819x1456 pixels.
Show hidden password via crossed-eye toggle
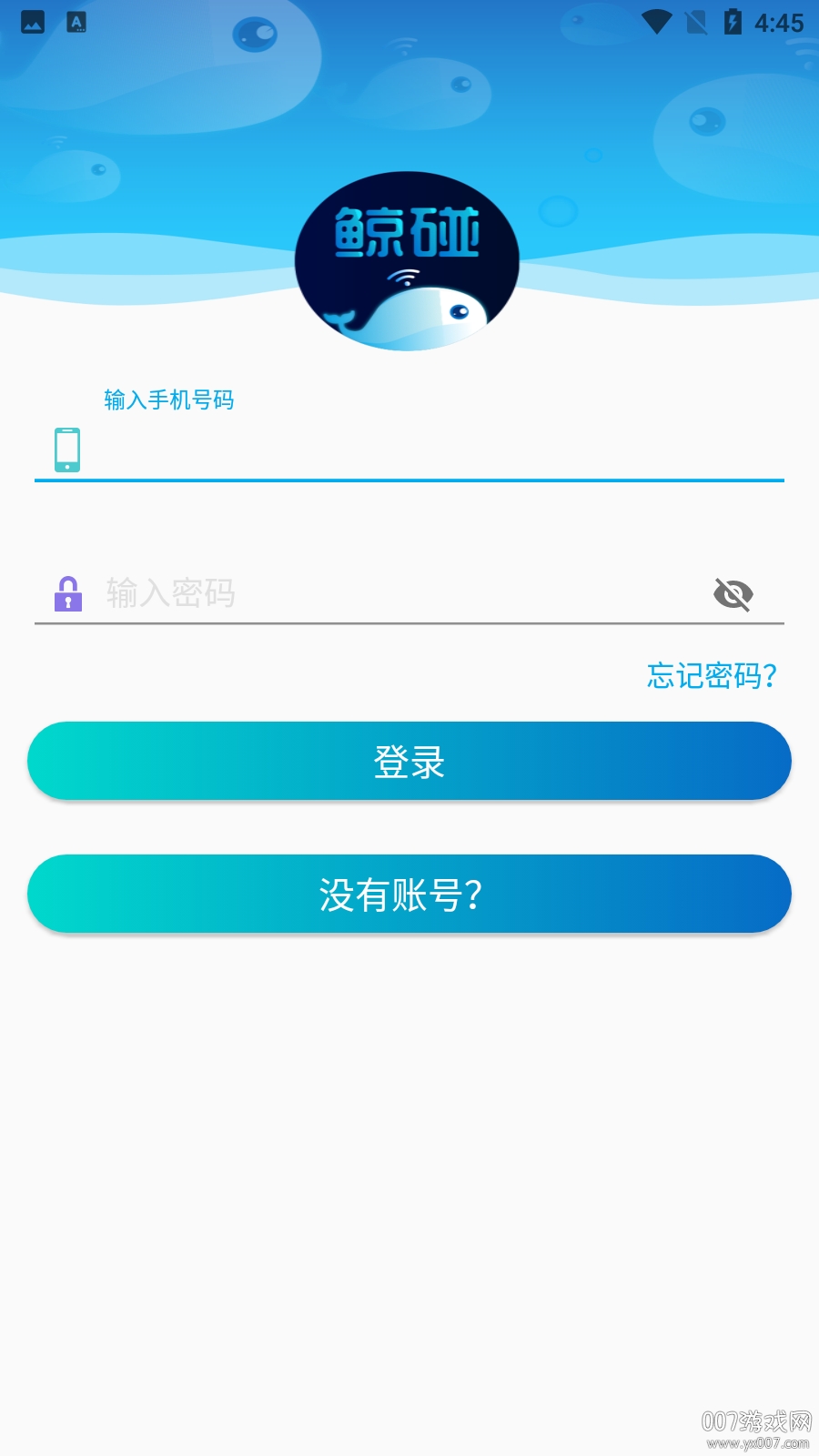pyautogui.click(x=733, y=593)
